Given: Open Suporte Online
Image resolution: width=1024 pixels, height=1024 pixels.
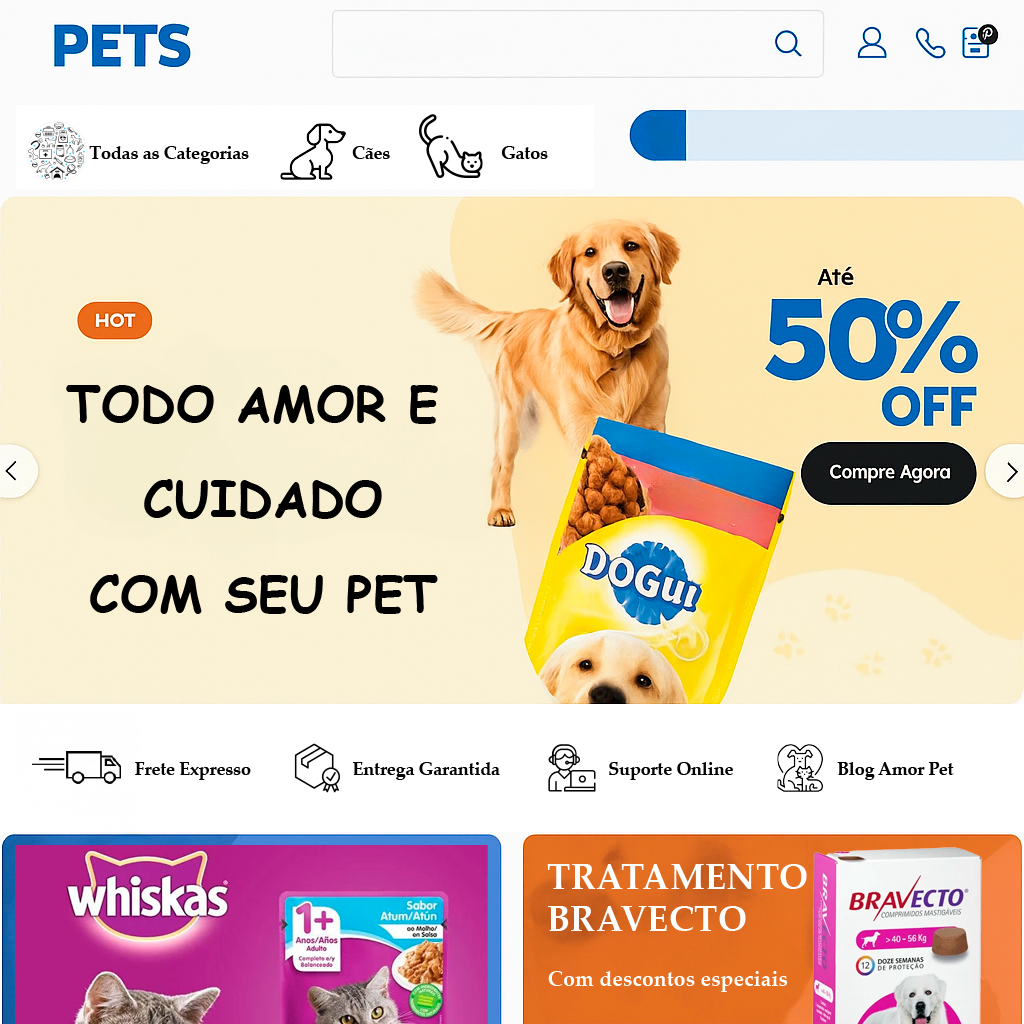Looking at the screenshot, I should [641, 769].
